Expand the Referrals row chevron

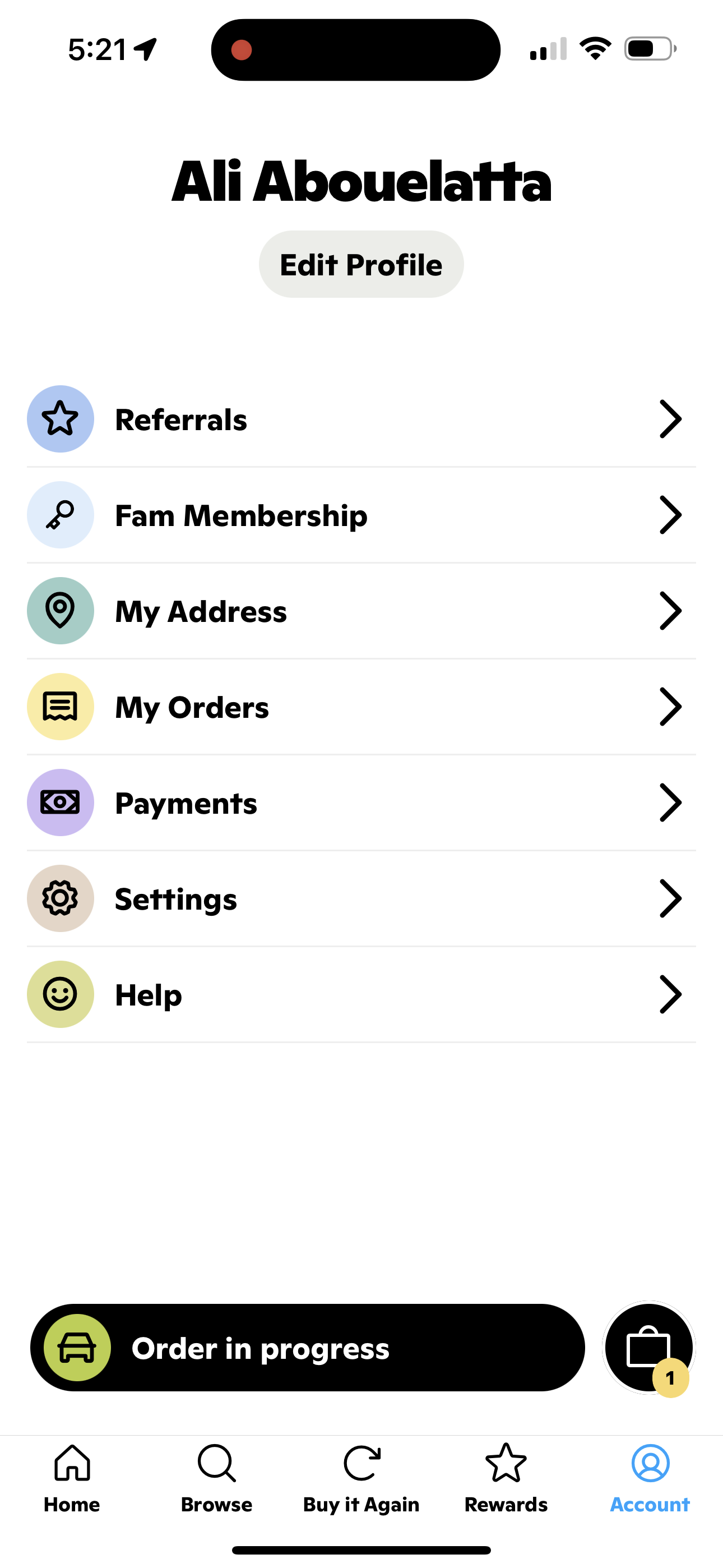(x=670, y=419)
